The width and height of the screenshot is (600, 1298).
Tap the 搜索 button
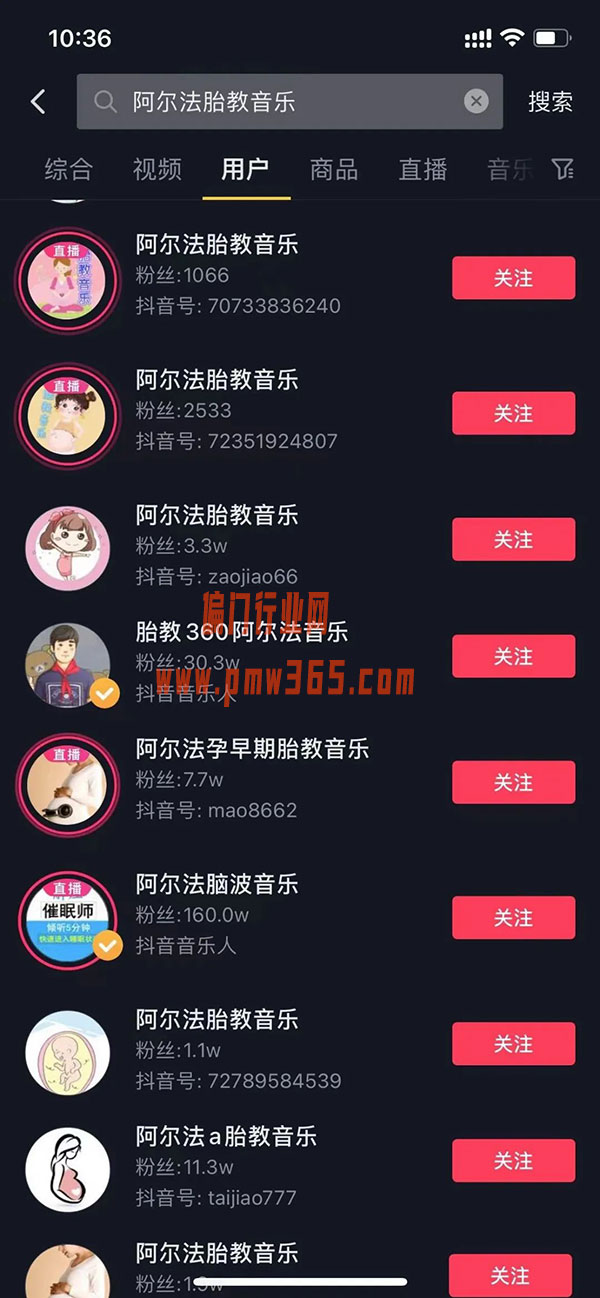[x=550, y=101]
